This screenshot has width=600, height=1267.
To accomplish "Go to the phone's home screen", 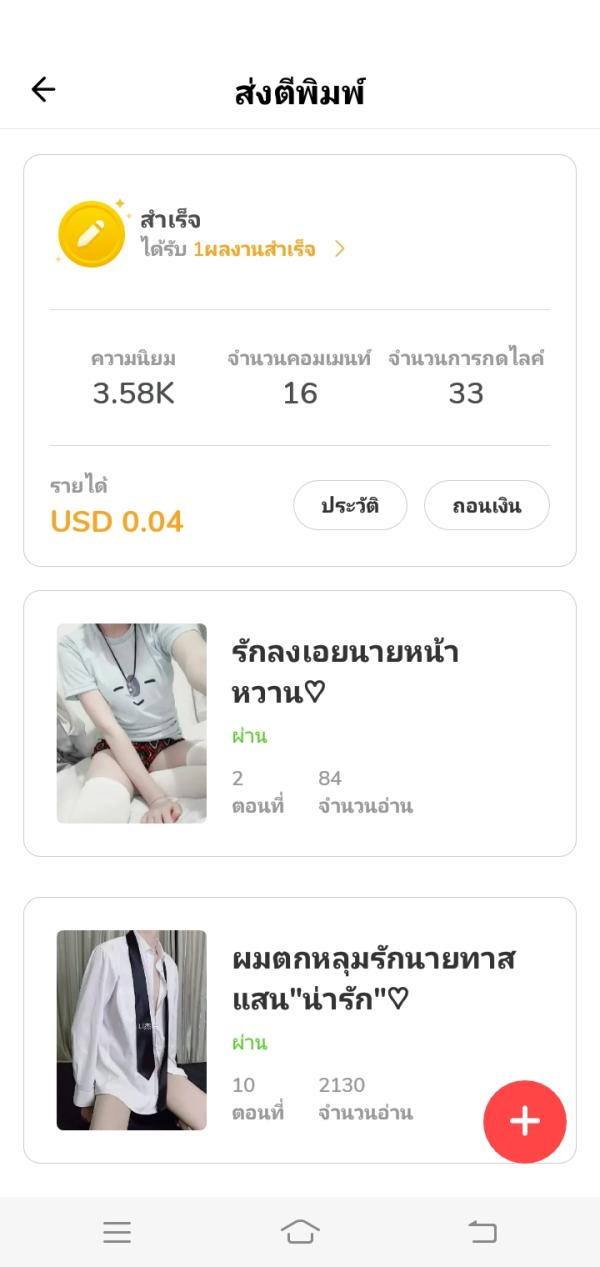I will 300,1232.
